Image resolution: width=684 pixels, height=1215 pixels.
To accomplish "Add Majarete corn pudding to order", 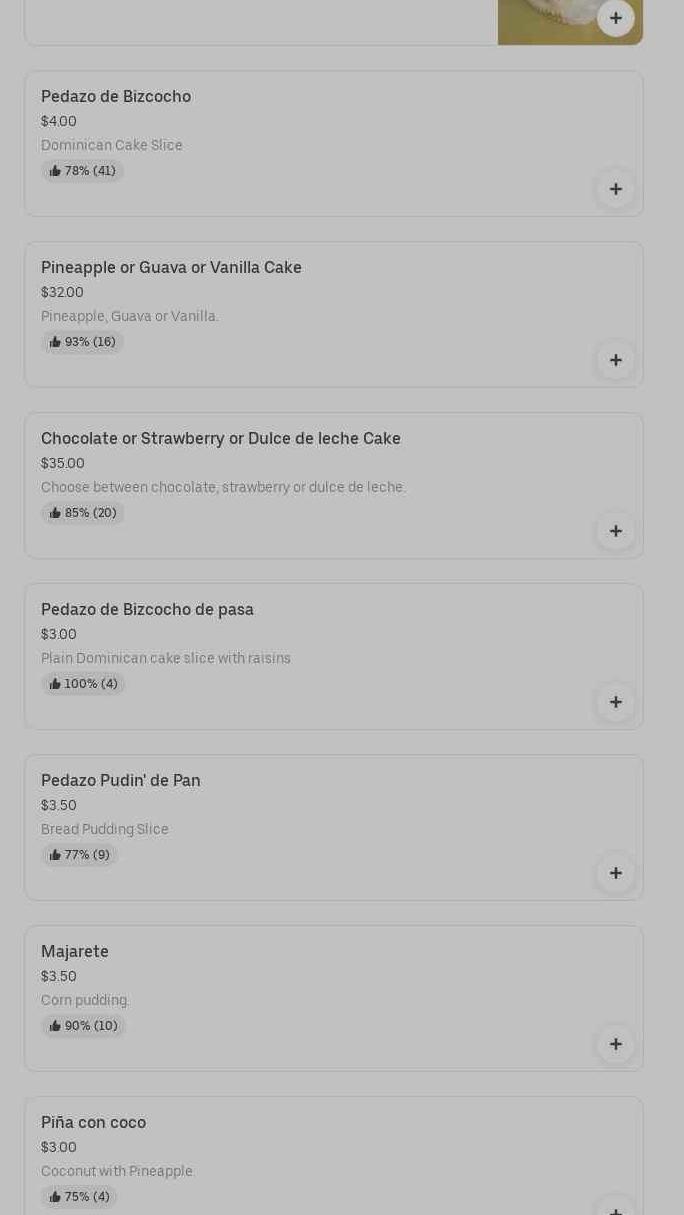I will (615, 1044).
